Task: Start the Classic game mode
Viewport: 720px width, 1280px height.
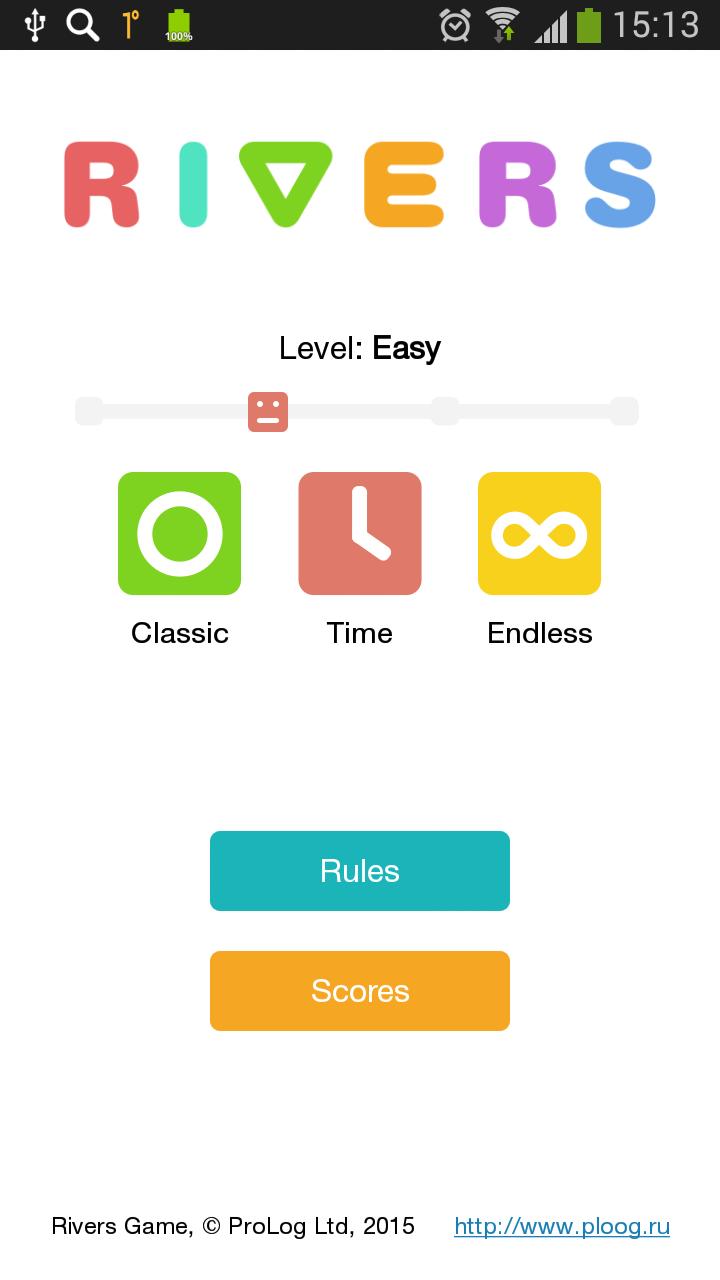Action: click(x=179, y=533)
